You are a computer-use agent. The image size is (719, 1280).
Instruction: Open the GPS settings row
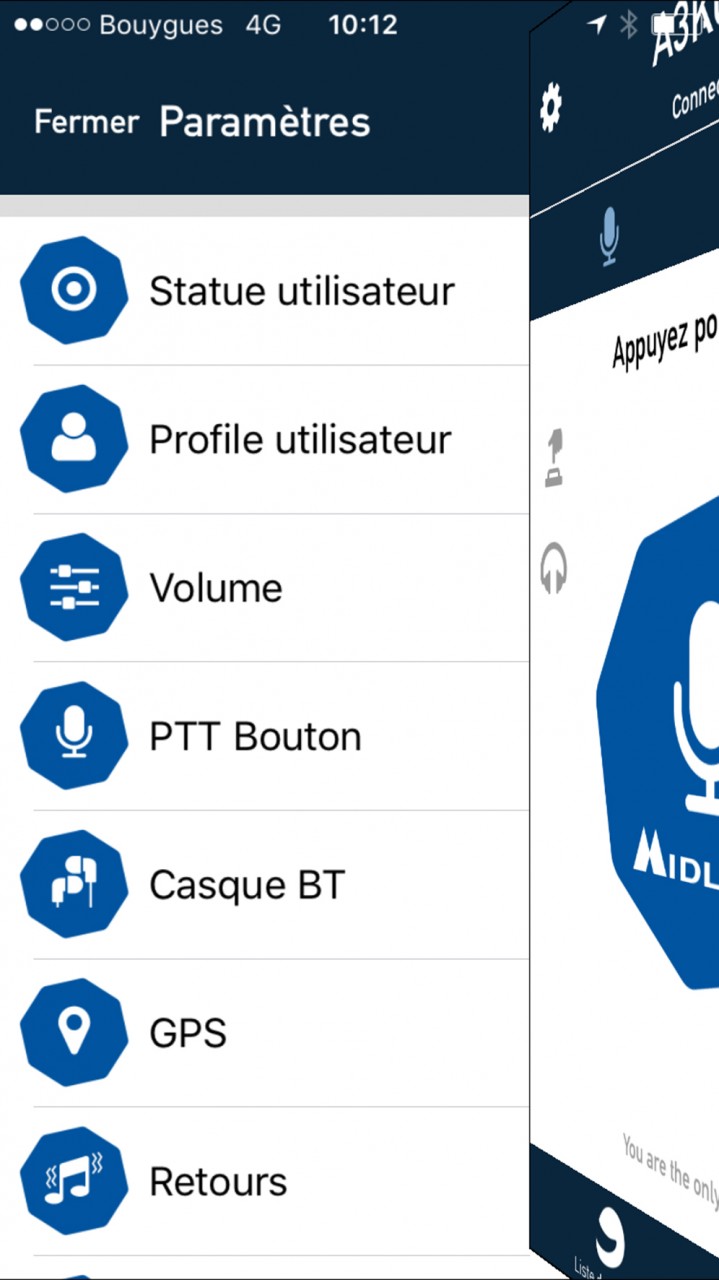pyautogui.click(x=264, y=1033)
